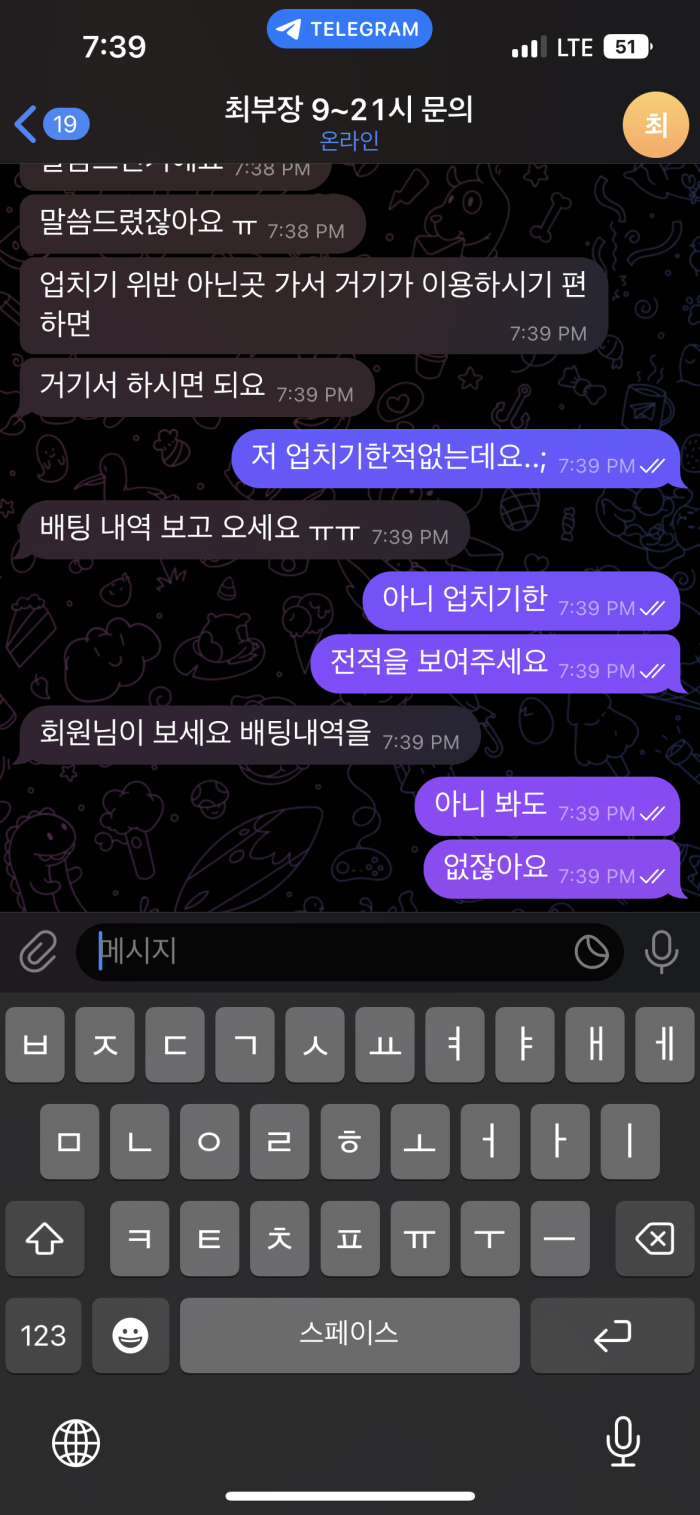Tap the shift key
The image size is (700, 1515).
click(44, 1240)
